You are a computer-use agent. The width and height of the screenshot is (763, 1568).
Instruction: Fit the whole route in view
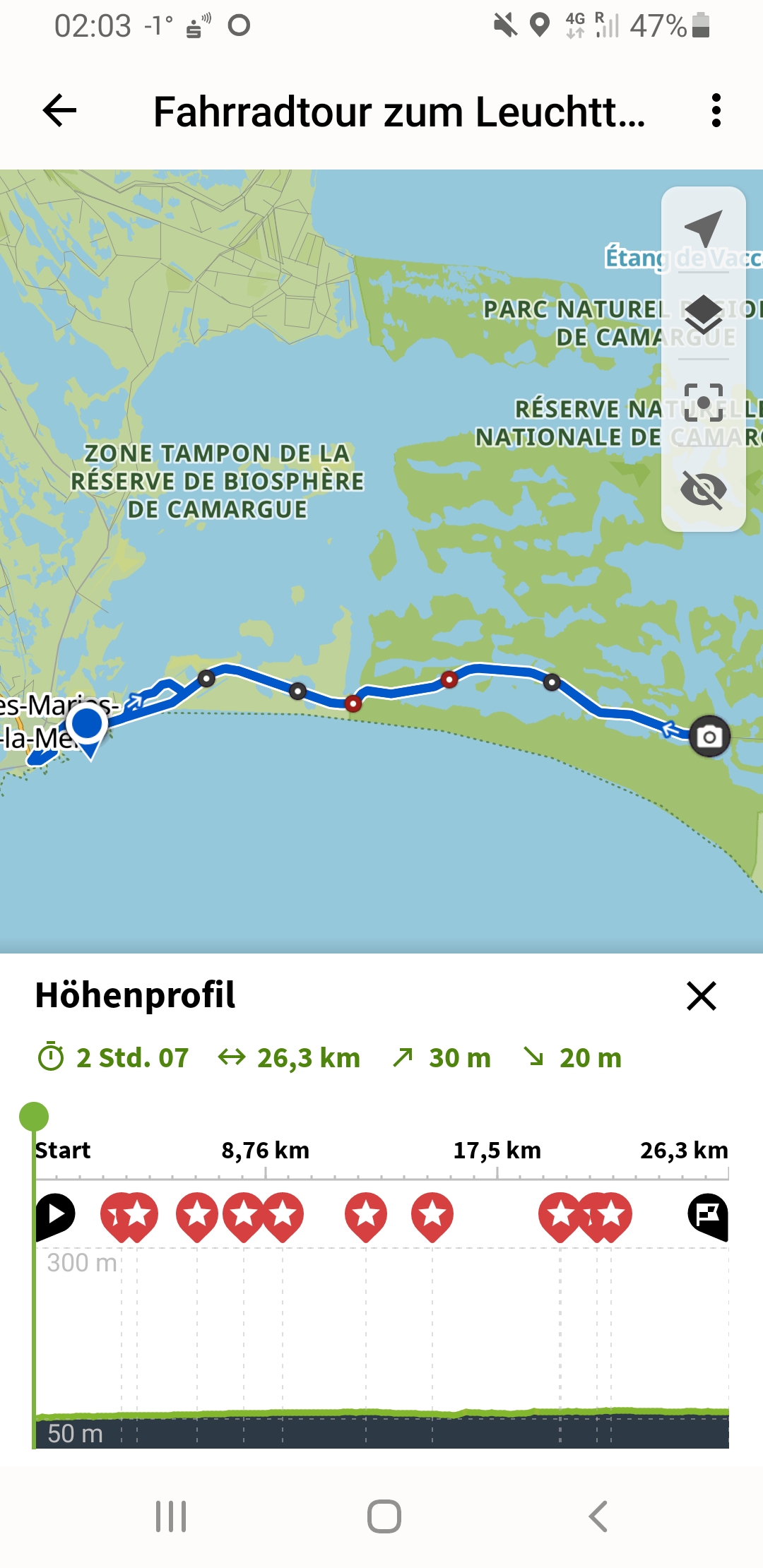[x=703, y=403]
